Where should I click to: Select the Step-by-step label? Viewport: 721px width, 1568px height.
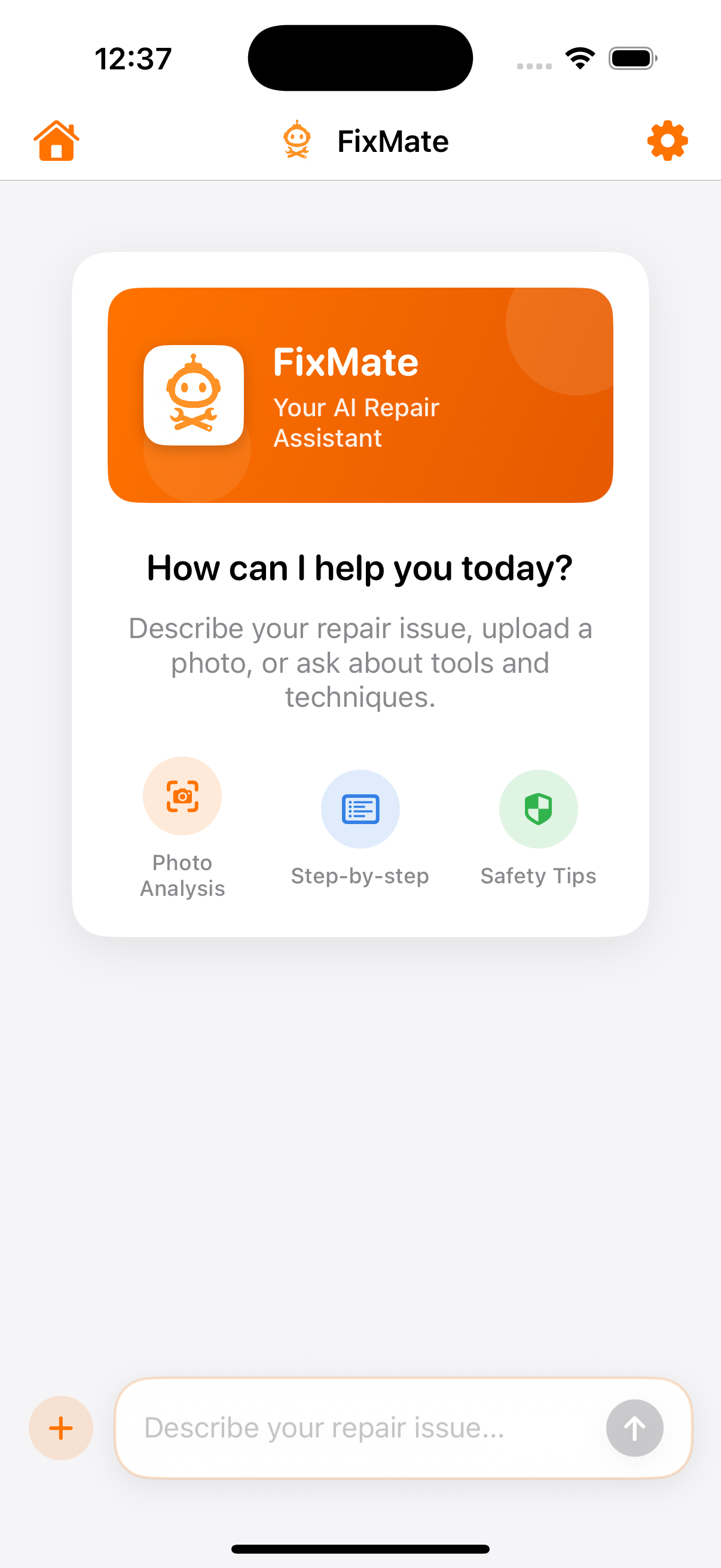pyautogui.click(x=360, y=875)
